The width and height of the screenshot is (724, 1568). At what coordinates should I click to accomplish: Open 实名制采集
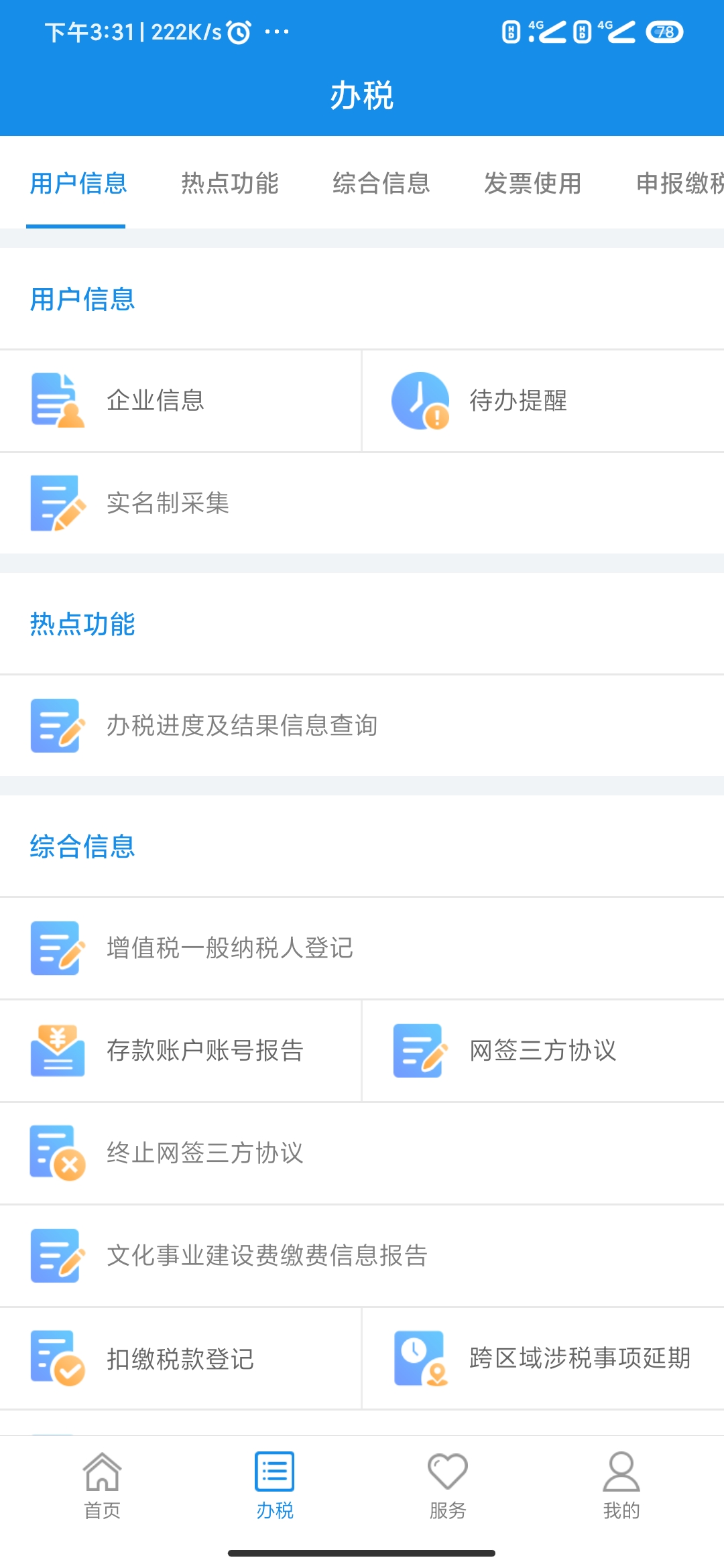(x=168, y=503)
